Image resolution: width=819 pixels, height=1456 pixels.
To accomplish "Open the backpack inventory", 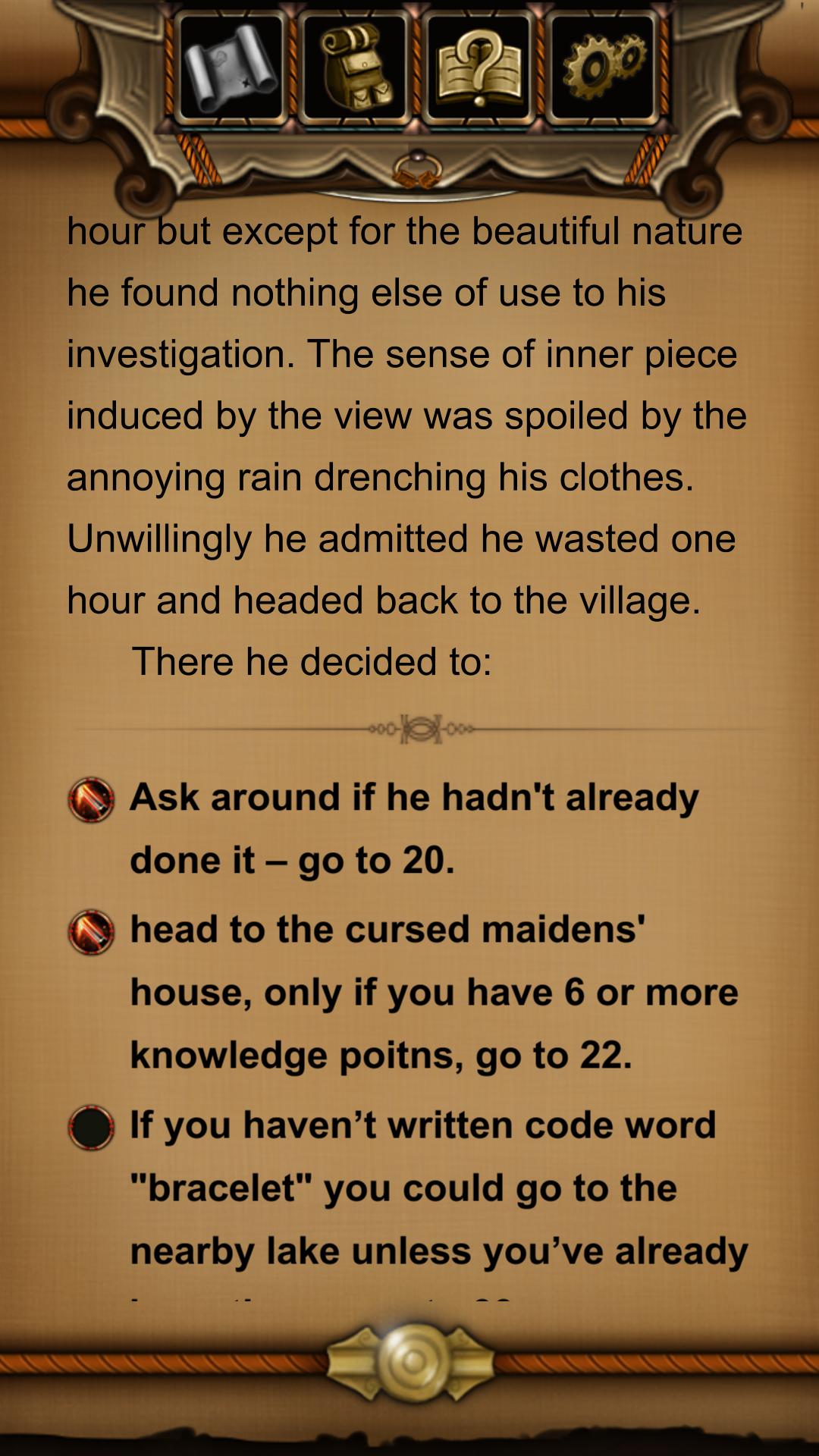I will pos(354,68).
